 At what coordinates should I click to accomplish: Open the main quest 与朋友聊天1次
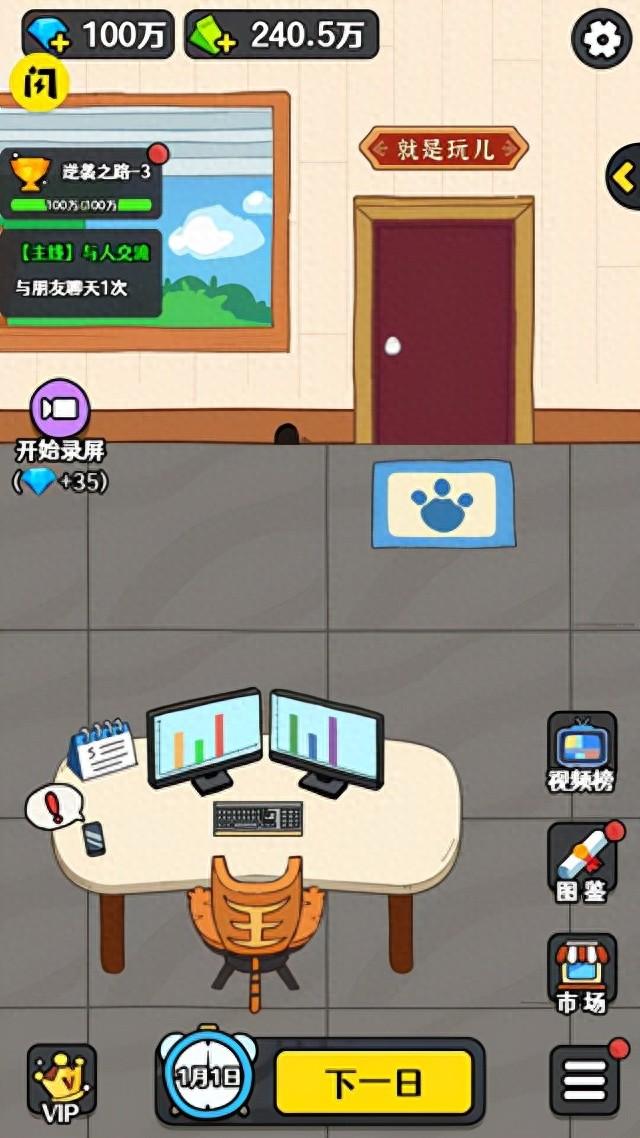click(82, 274)
